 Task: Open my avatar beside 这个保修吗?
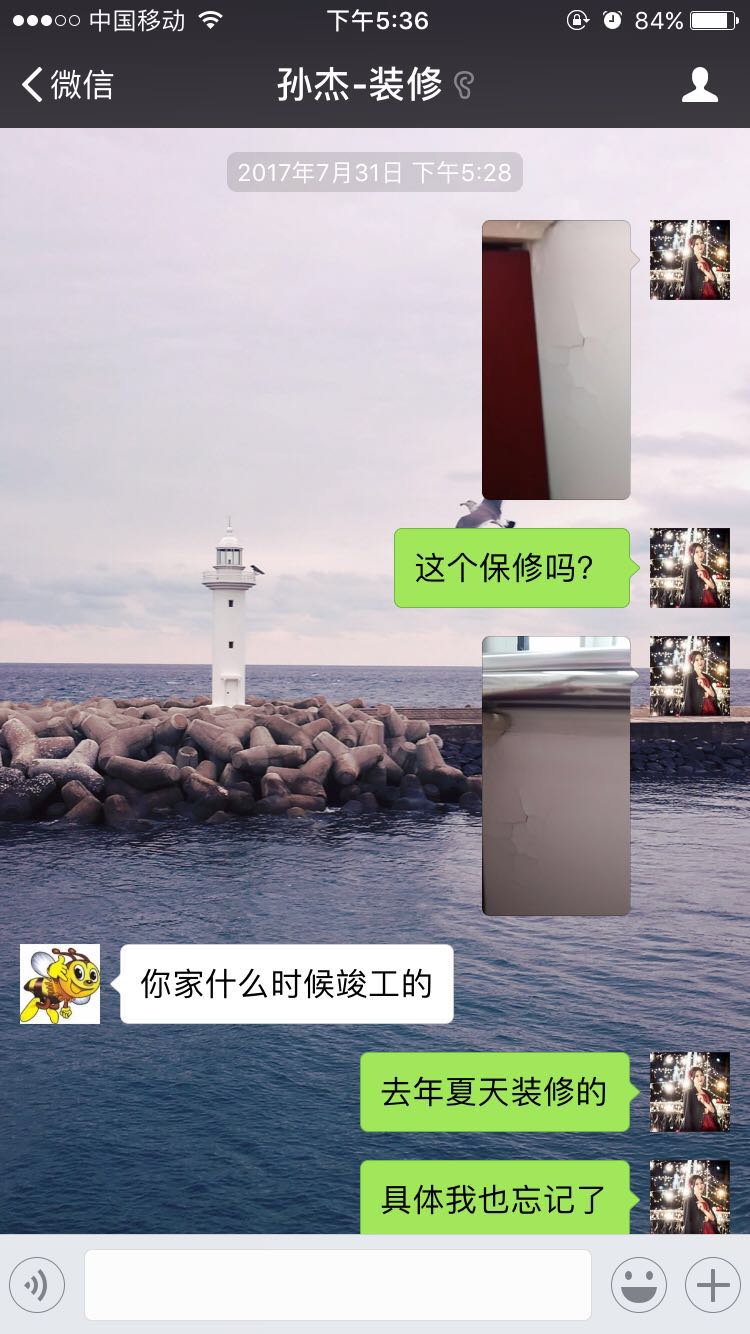click(689, 568)
